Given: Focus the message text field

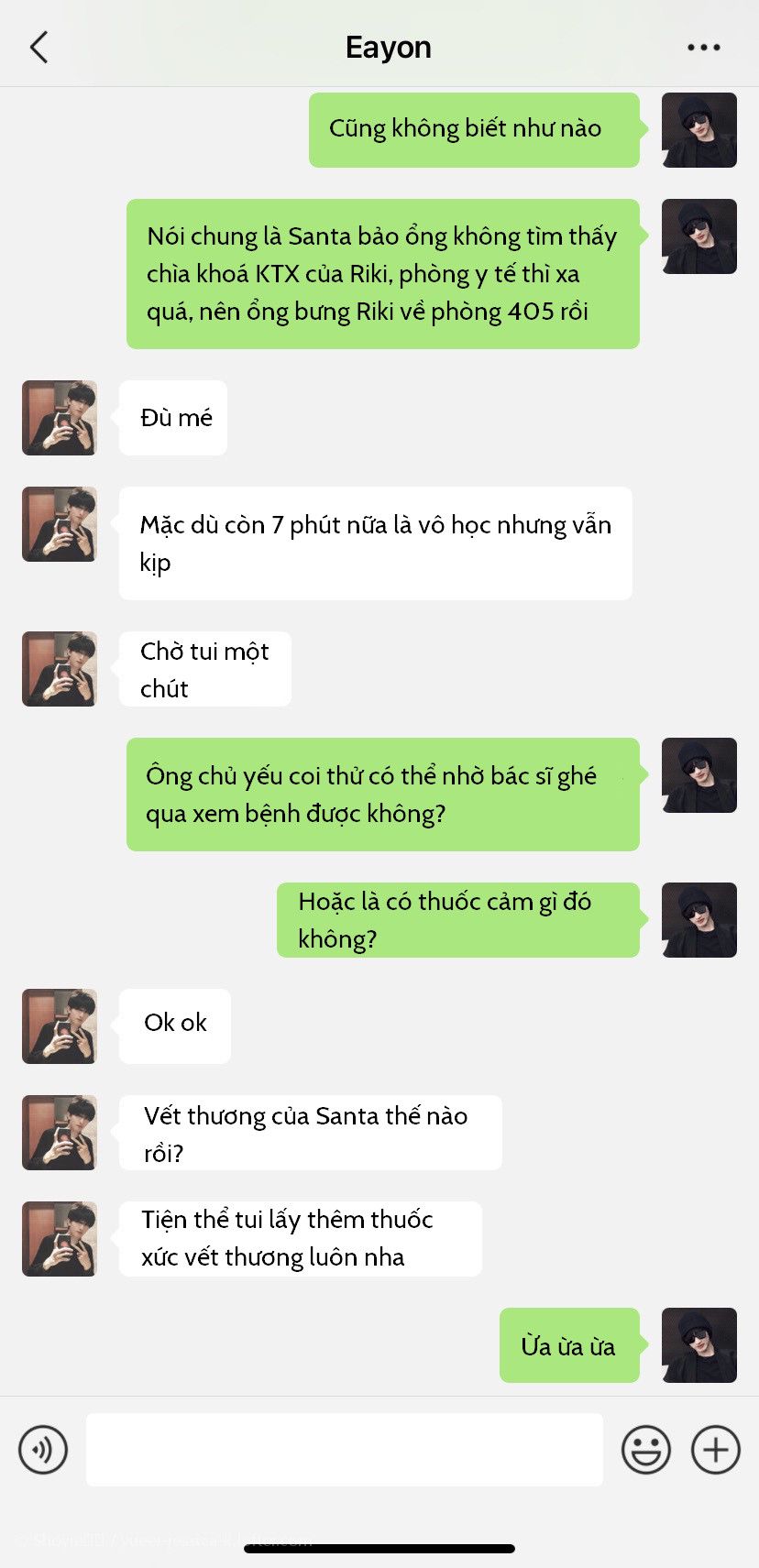Looking at the screenshot, I should click(344, 1450).
